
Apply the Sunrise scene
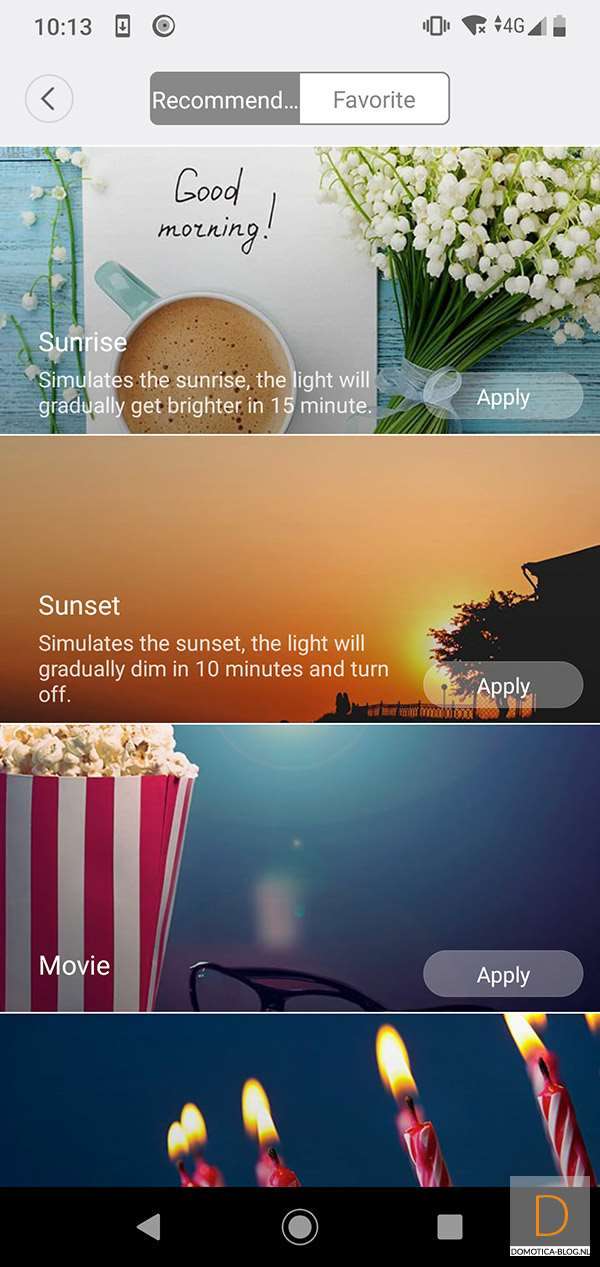click(x=503, y=397)
